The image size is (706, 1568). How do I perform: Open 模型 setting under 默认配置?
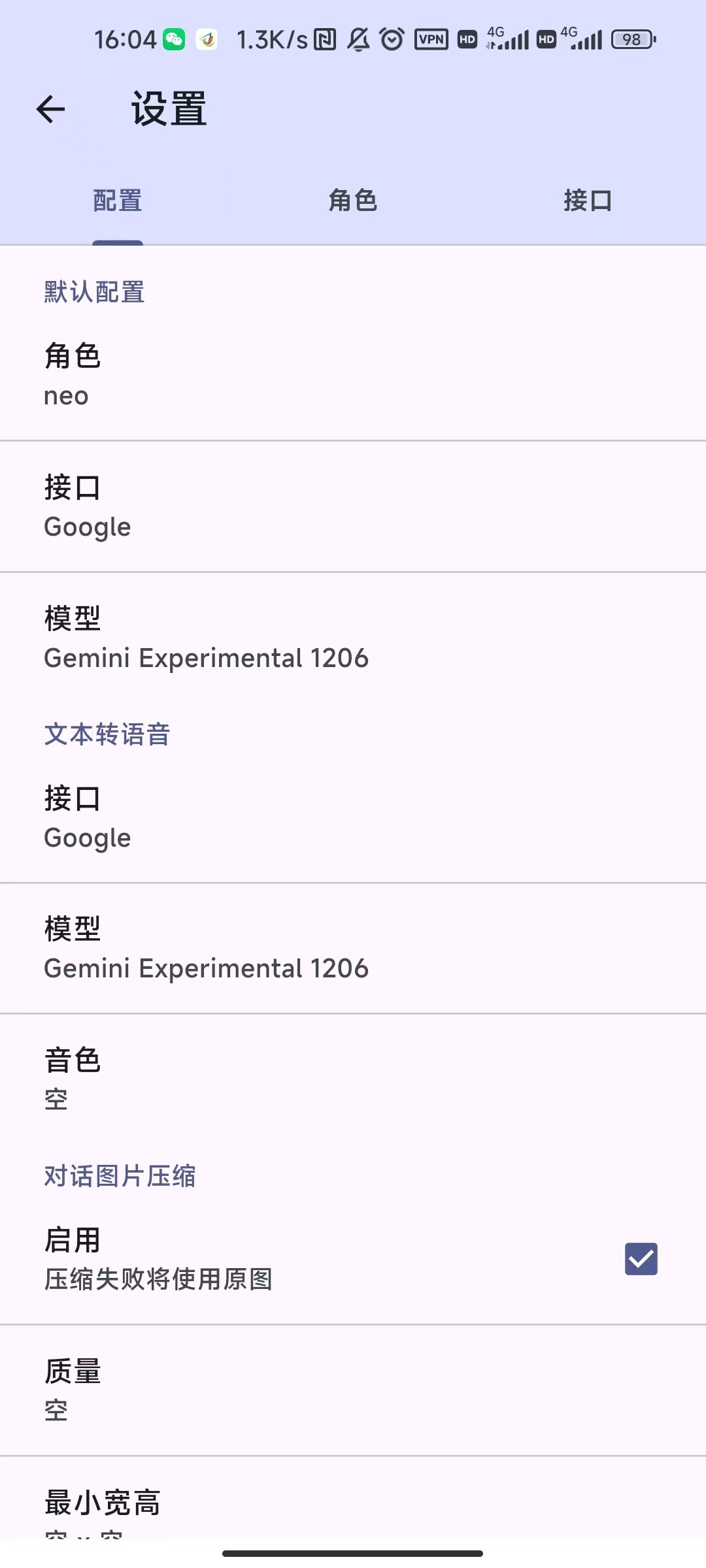(353, 638)
